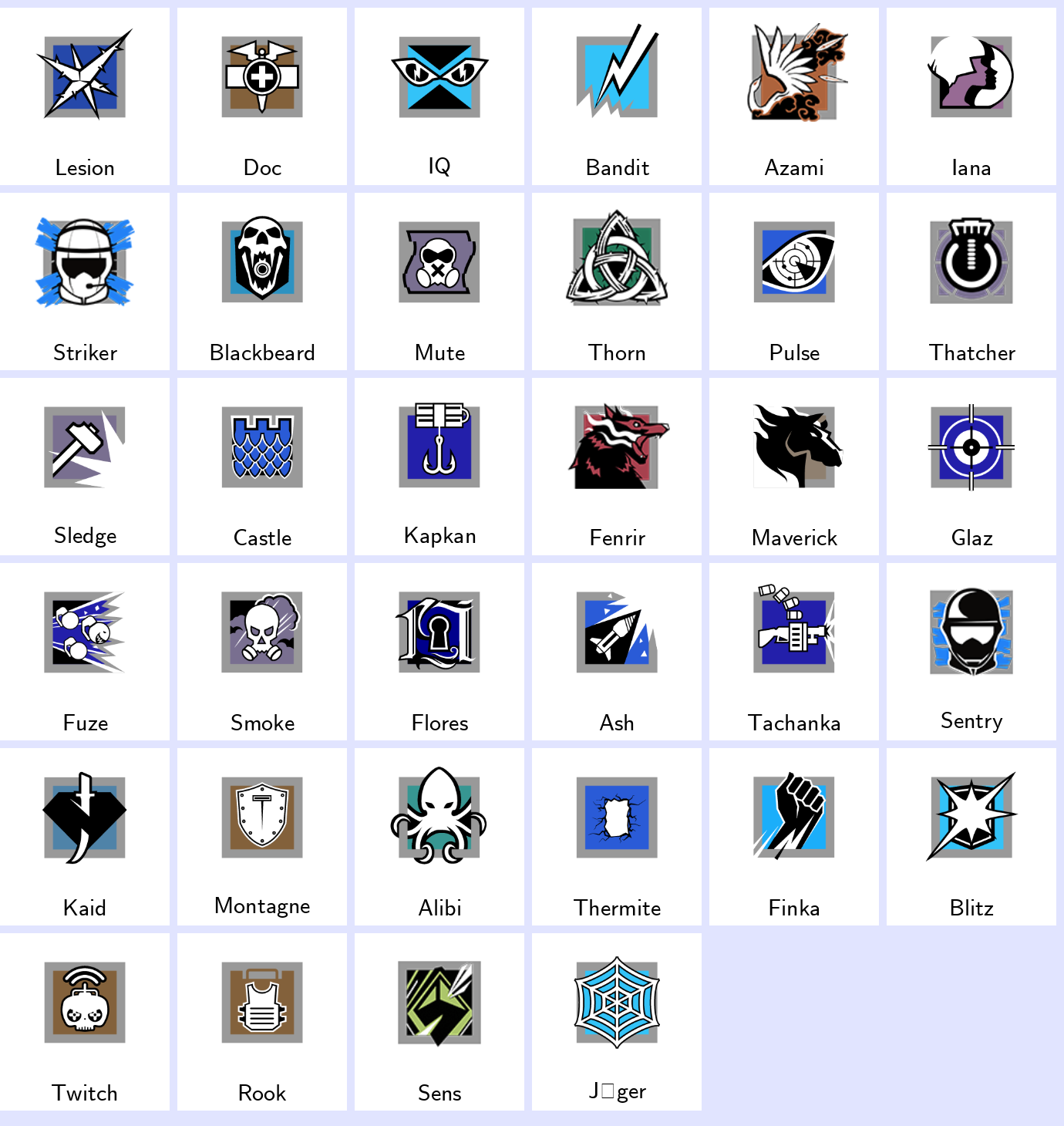Pick the Blackbeard operator

[262, 281]
